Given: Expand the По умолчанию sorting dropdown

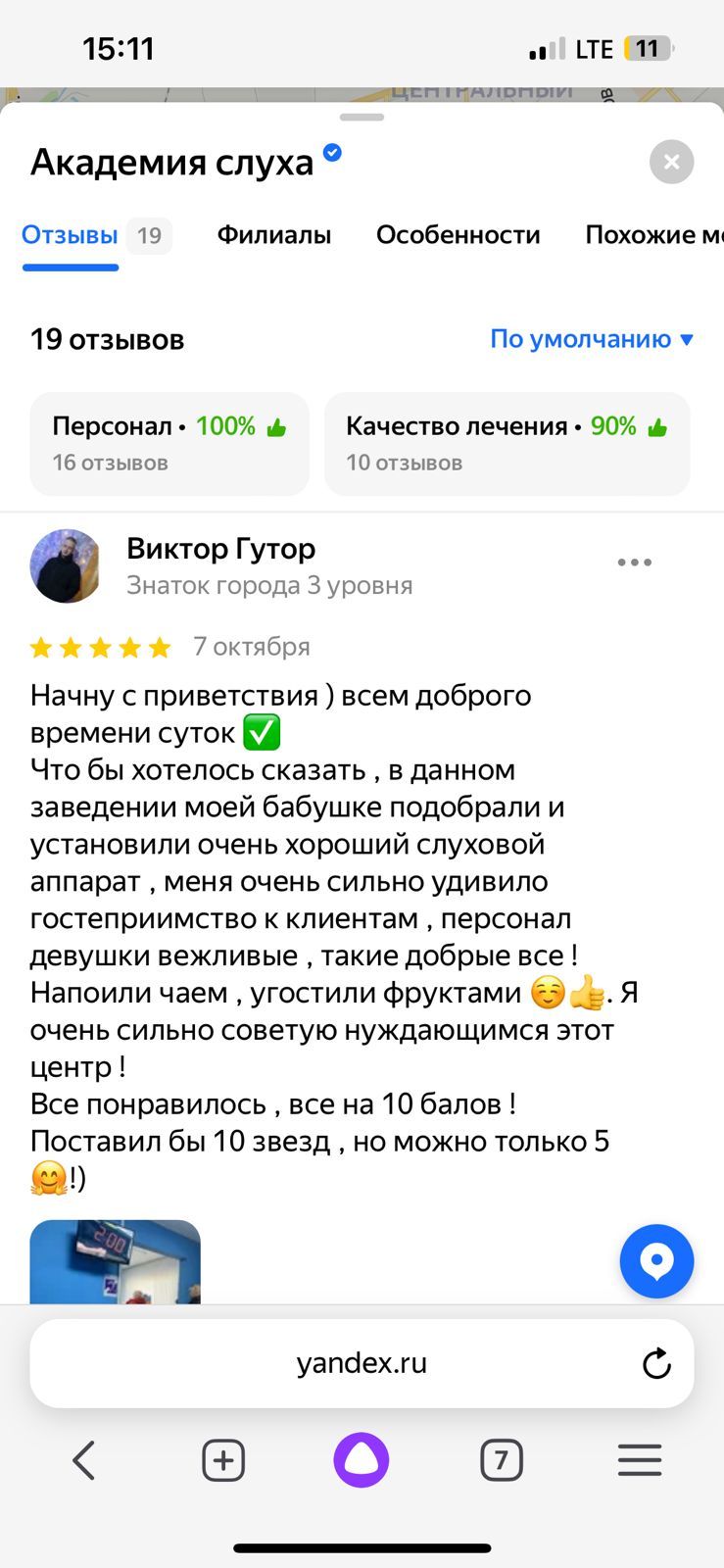Looking at the screenshot, I should [591, 339].
